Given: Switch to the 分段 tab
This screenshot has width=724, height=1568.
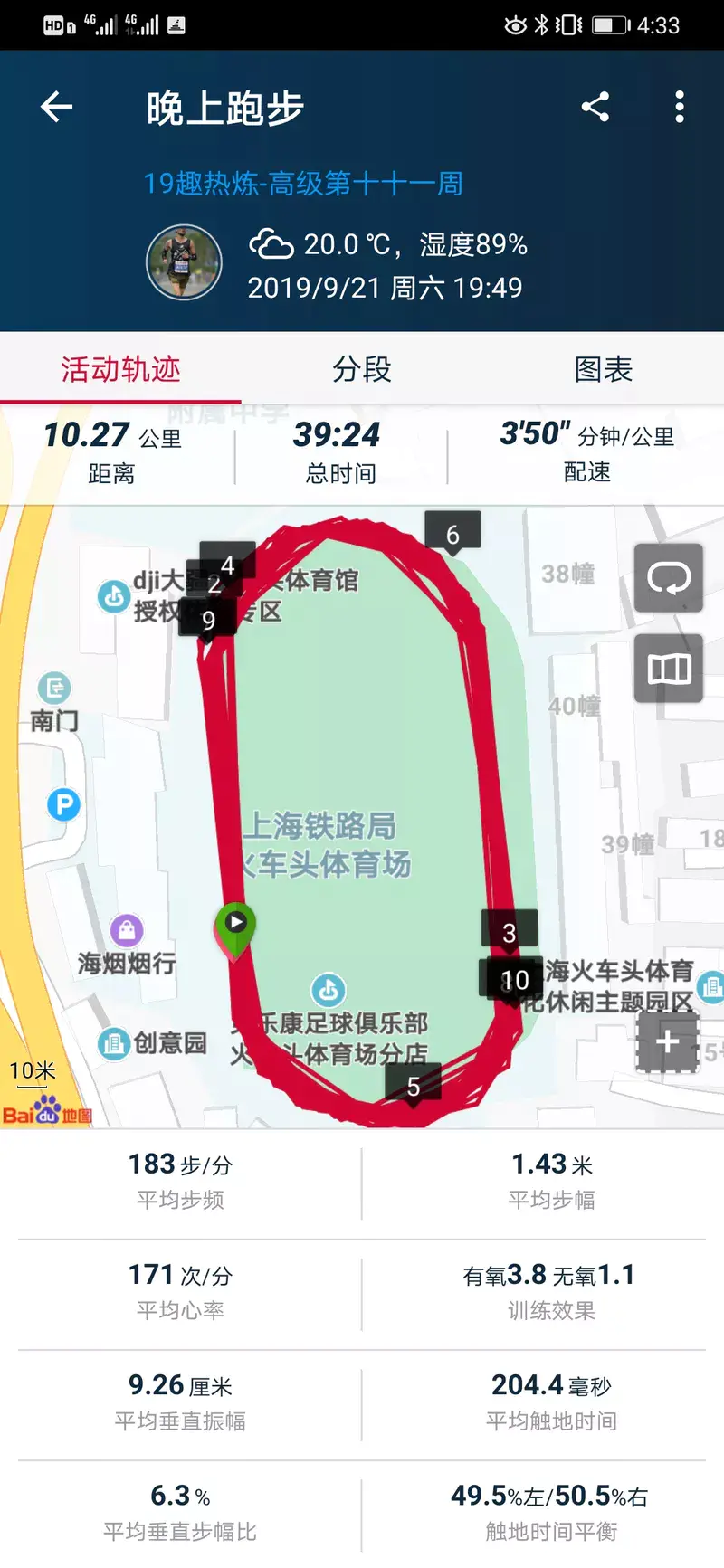Looking at the screenshot, I should pyautogui.click(x=361, y=369).
